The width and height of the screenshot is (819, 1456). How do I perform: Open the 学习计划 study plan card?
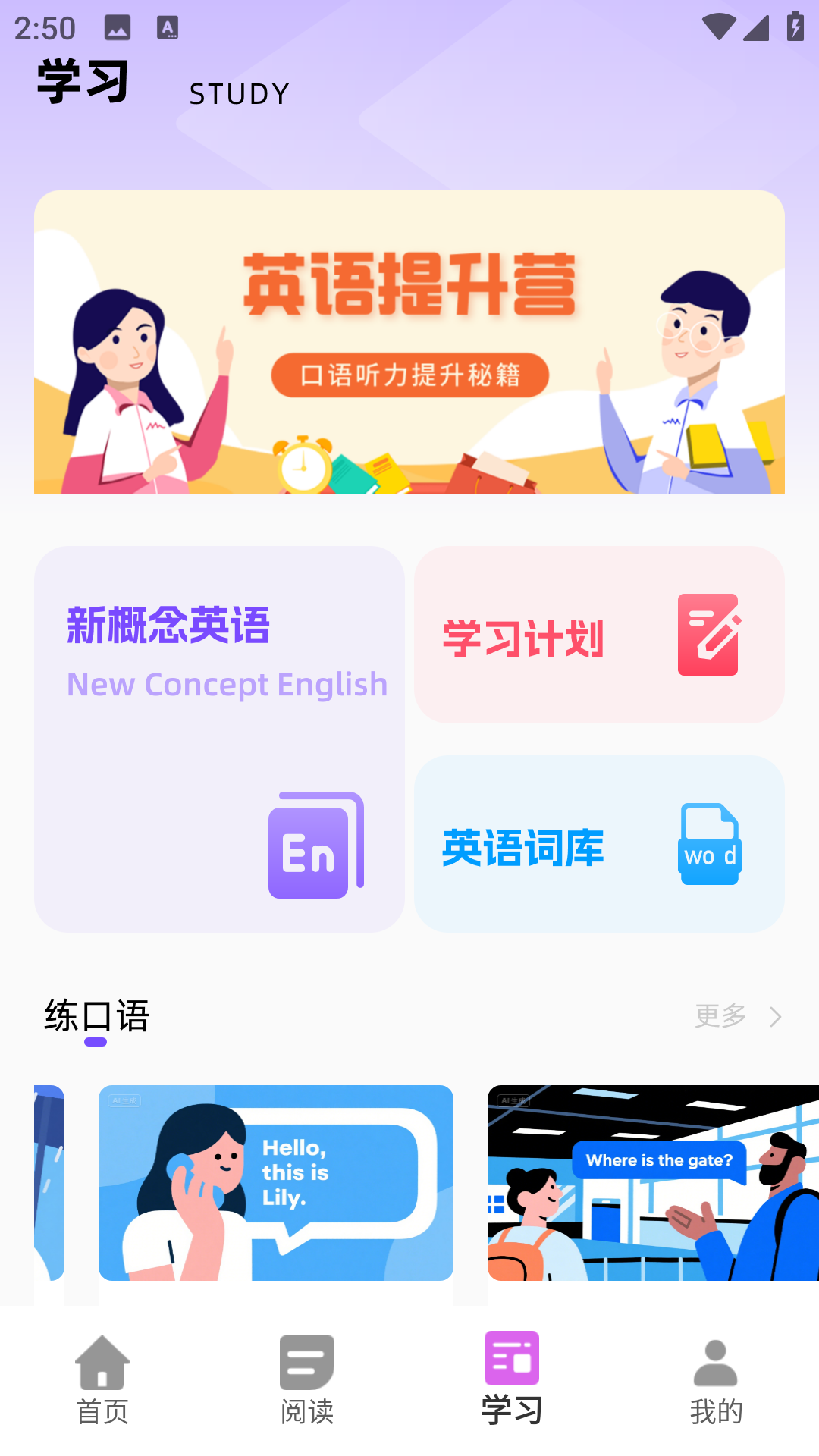599,635
